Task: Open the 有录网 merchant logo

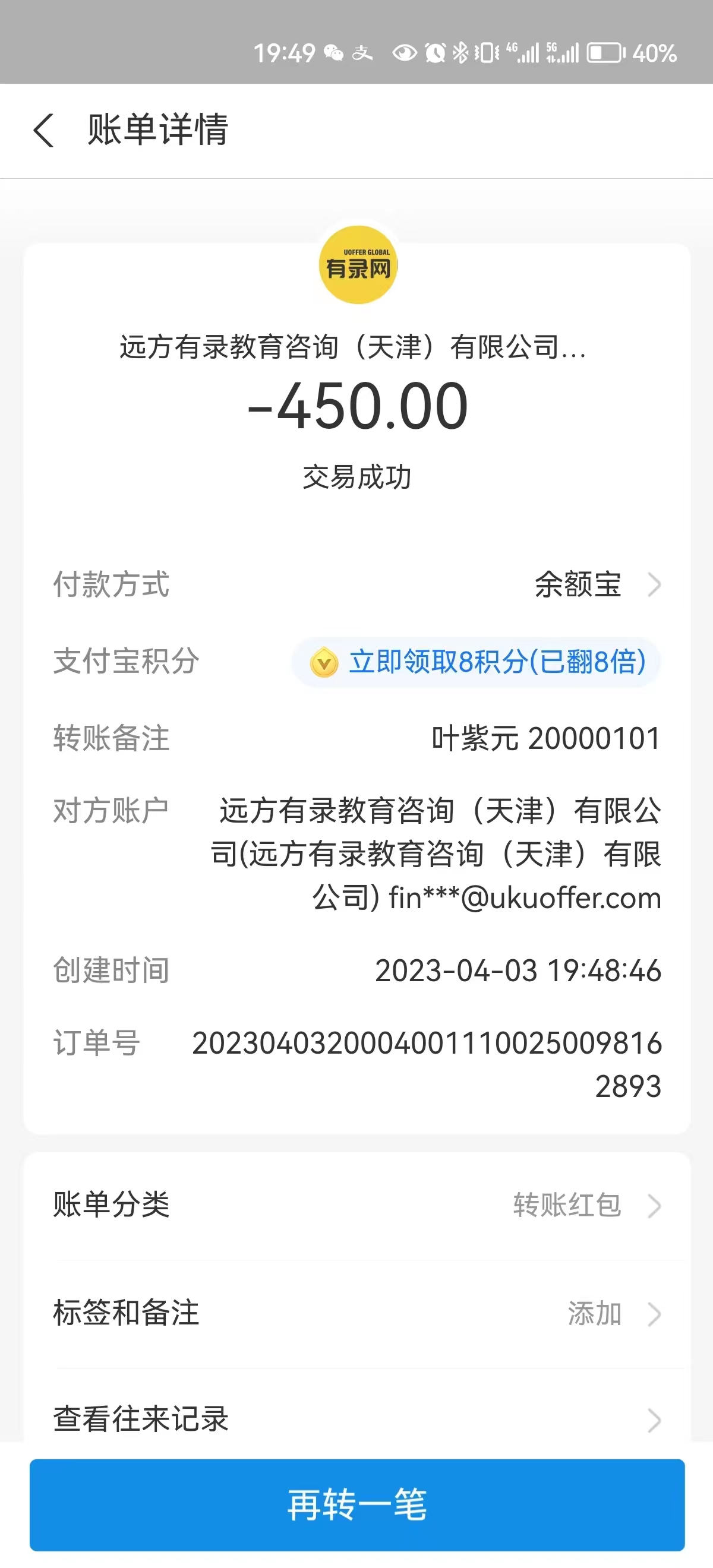Action: tap(358, 265)
